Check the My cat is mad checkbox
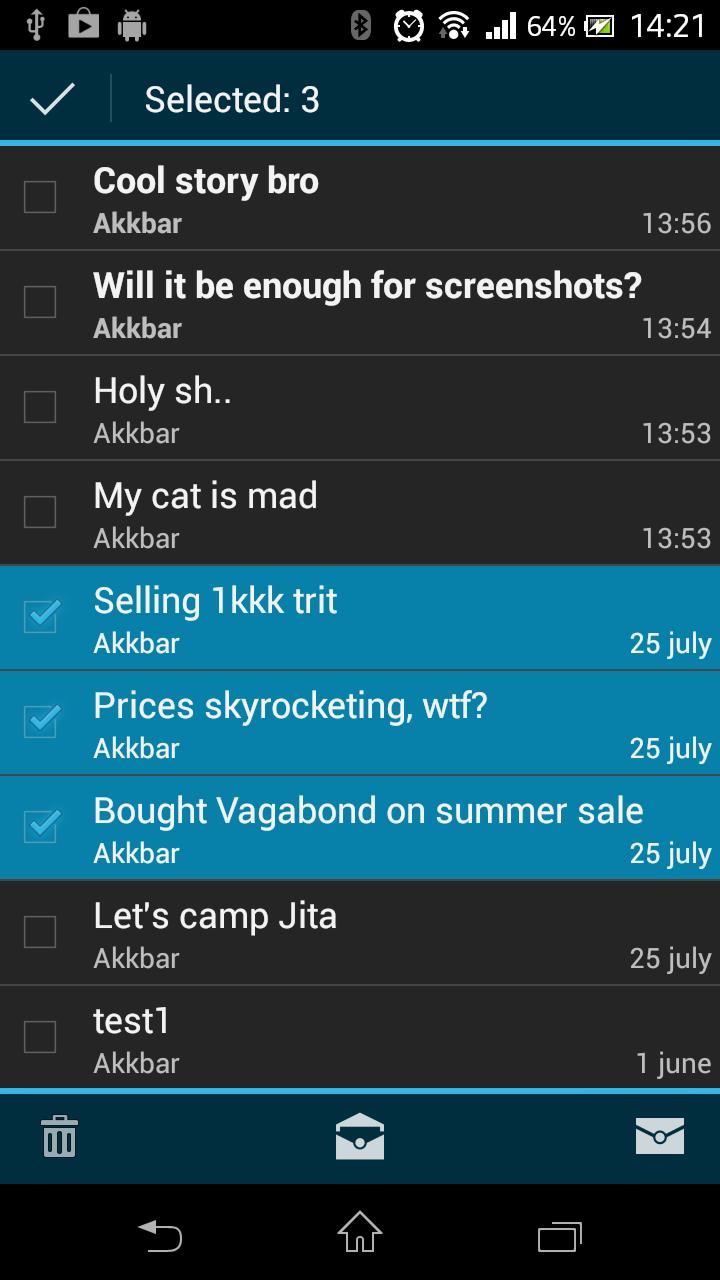Image resolution: width=720 pixels, height=1280 pixels. pos(40,512)
